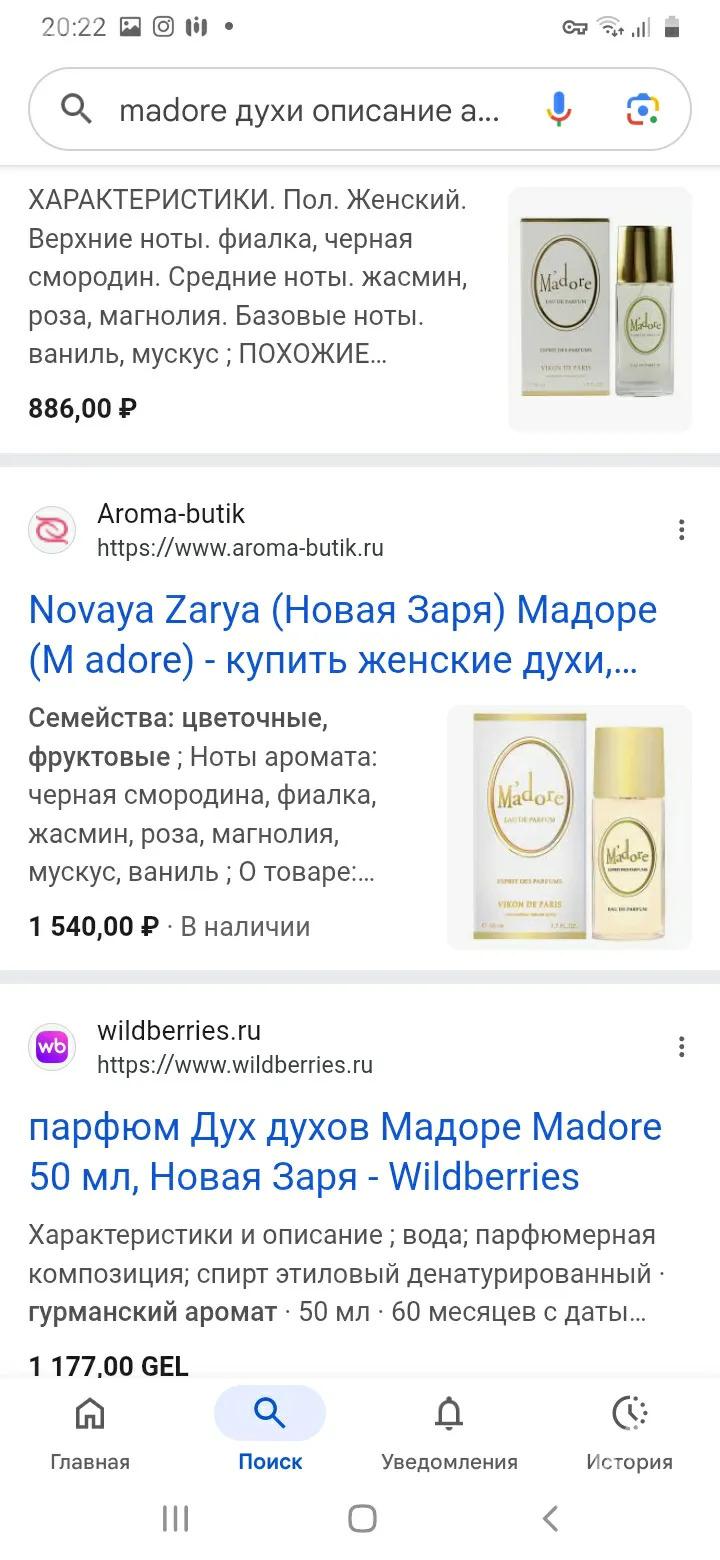Select the Поиск tab
This screenshot has height=1560, width=720.
pos(270,1430)
